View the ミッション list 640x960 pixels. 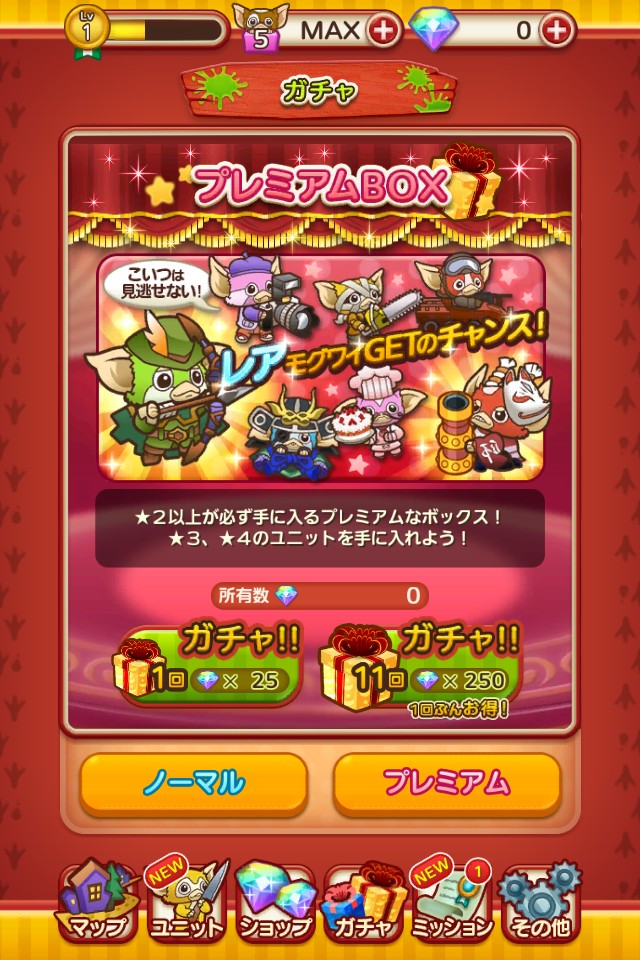click(x=453, y=901)
